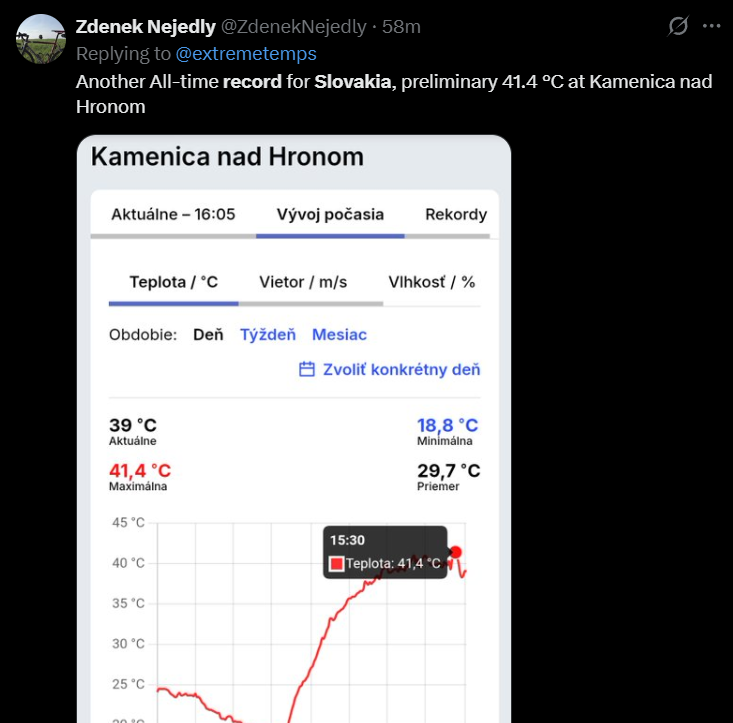
Task: Open Zdenek Nejedly's profile picture
Action: (41, 39)
